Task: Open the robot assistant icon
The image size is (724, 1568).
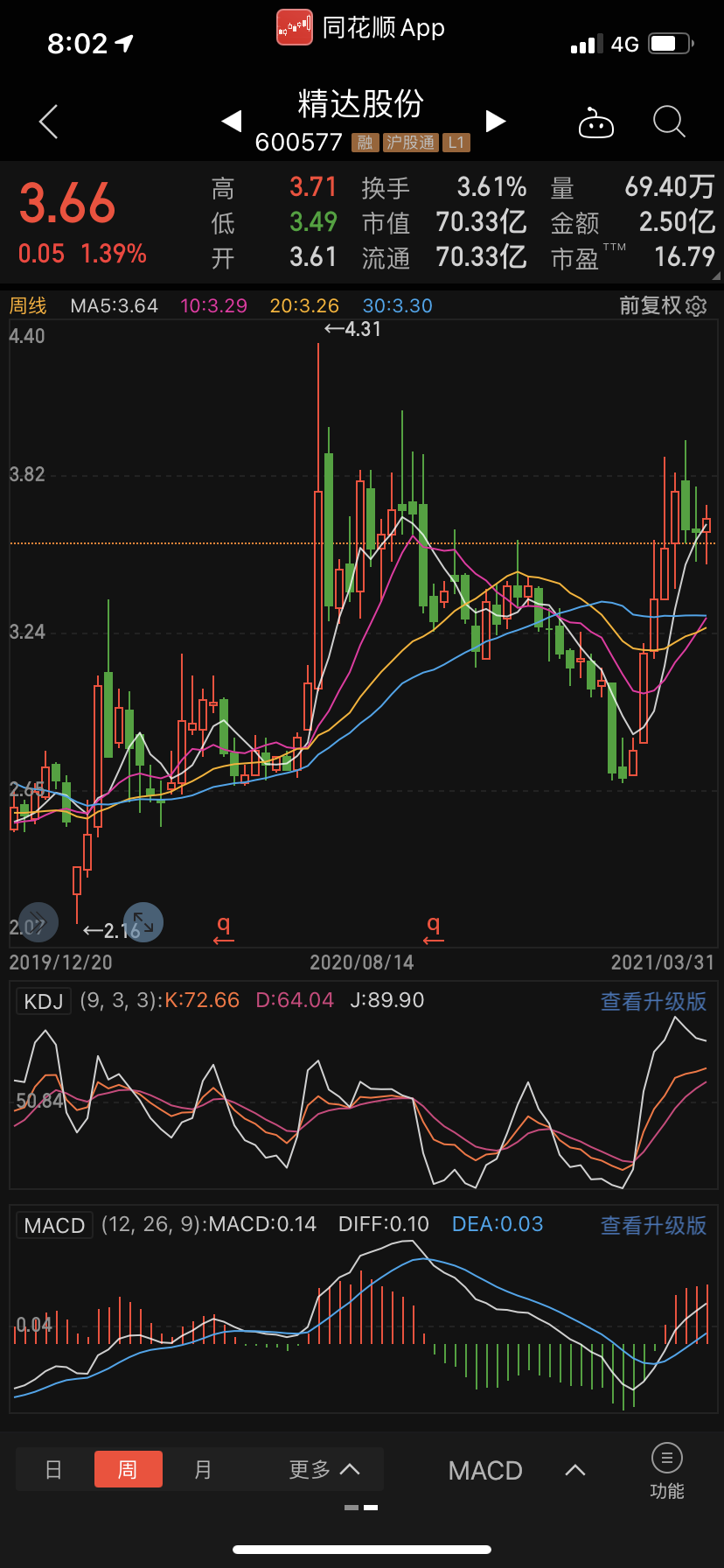Action: [x=596, y=123]
